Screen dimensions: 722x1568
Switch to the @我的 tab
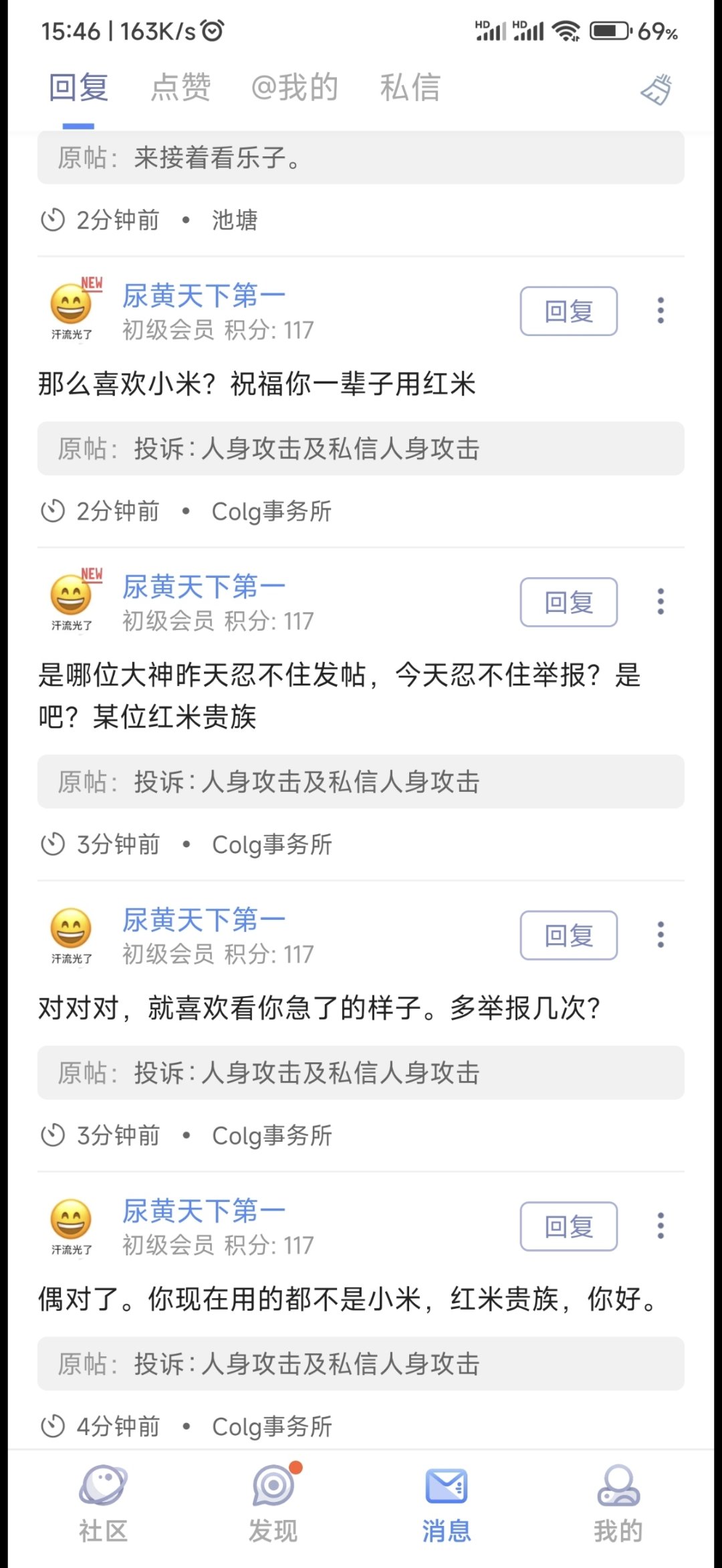click(294, 87)
